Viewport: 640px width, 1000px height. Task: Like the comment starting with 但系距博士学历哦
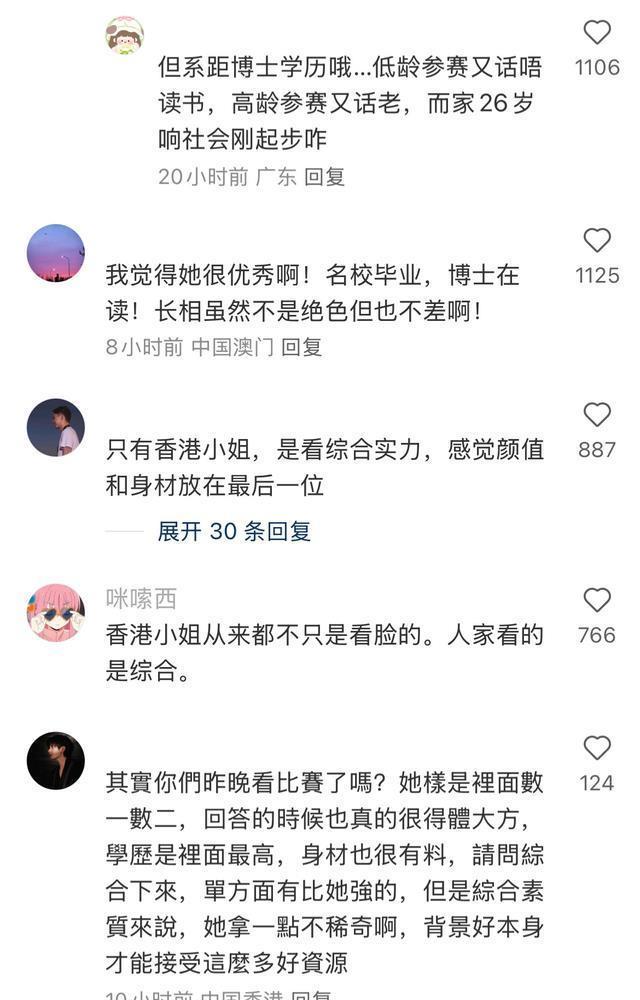click(597, 33)
